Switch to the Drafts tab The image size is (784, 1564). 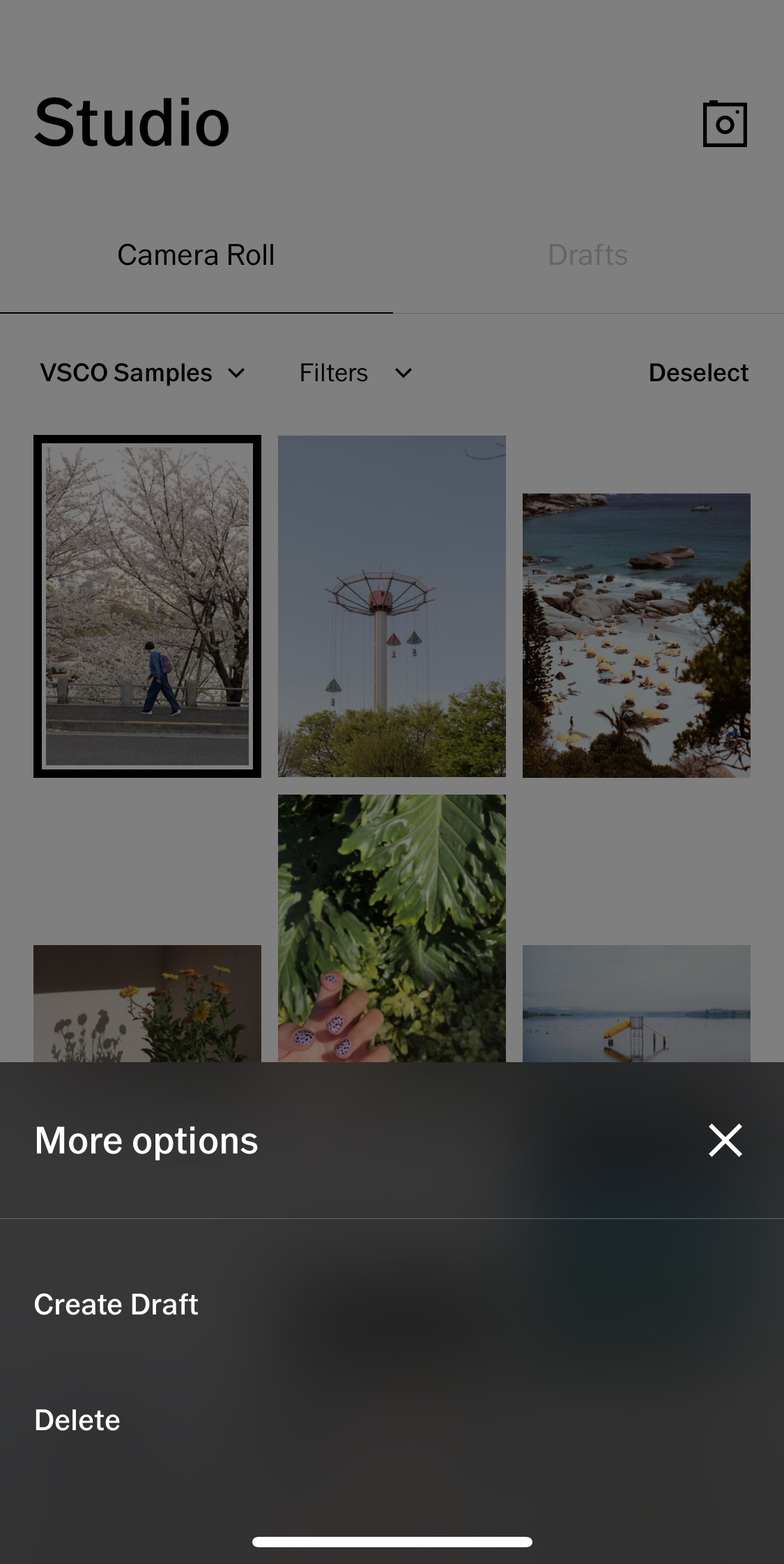coord(588,255)
